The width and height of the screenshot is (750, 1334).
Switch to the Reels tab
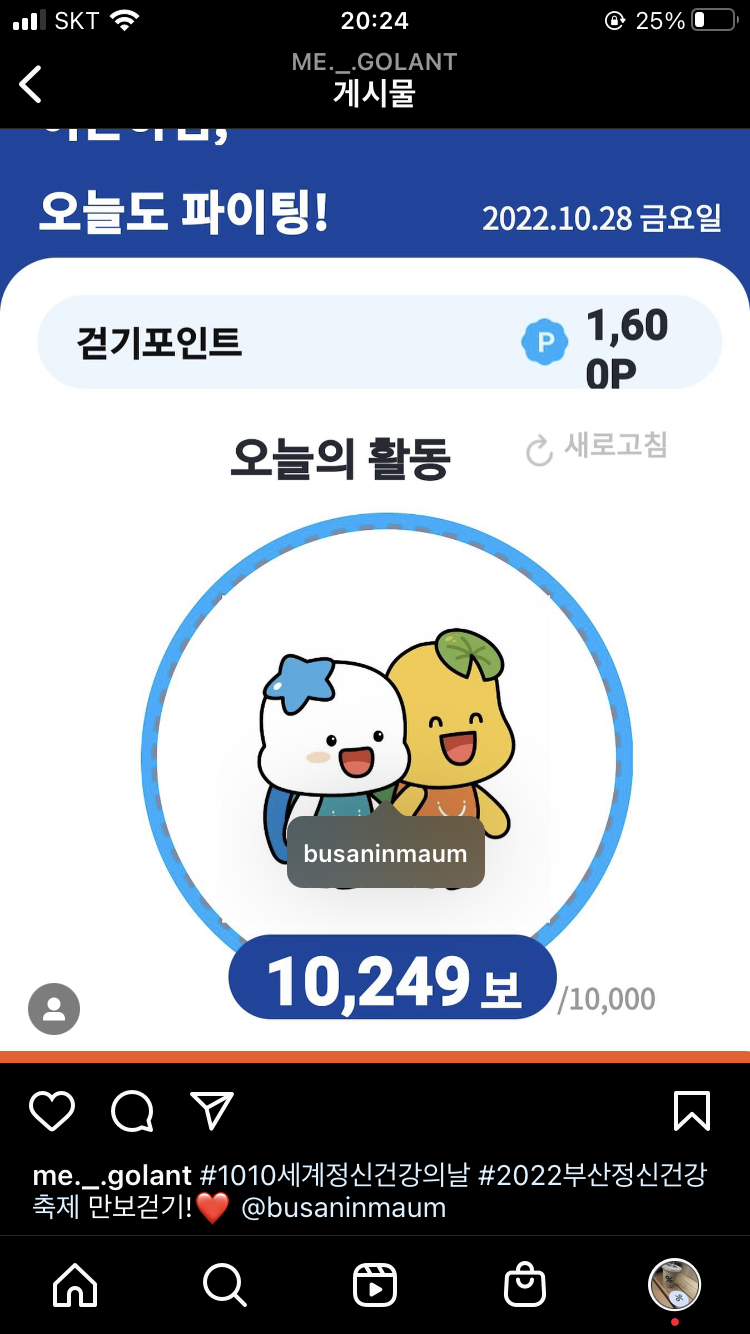pos(375,1285)
